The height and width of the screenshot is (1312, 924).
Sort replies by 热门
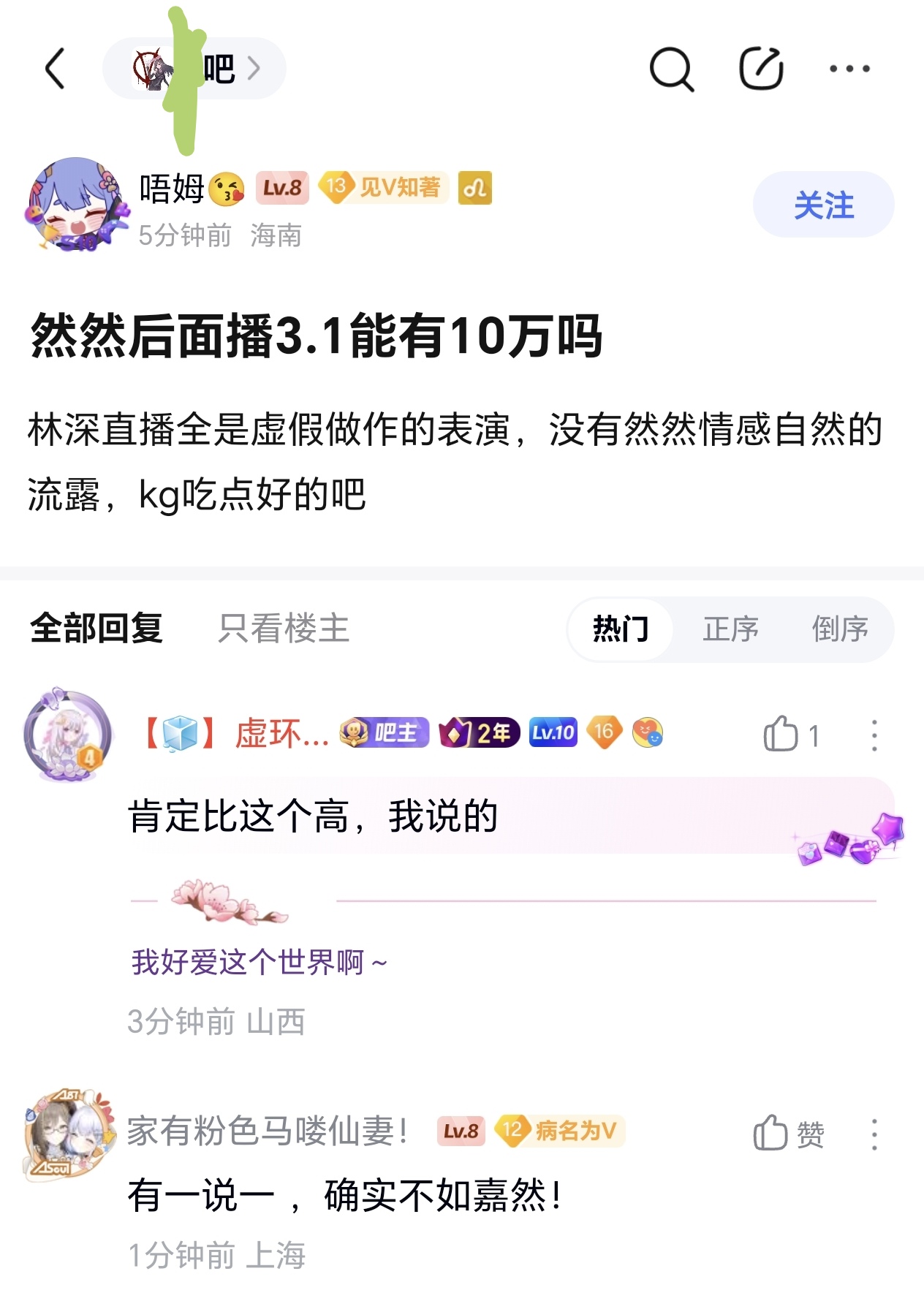[621, 629]
